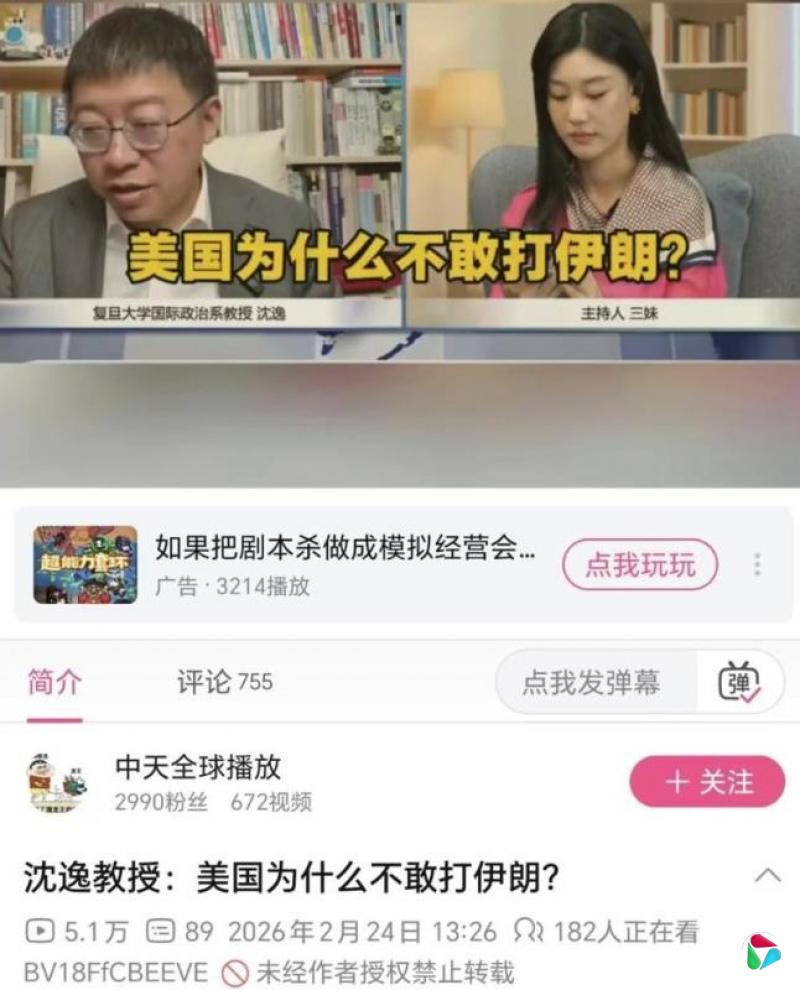
Task: Switch to the 简介 tab
Action: [x=55, y=683]
